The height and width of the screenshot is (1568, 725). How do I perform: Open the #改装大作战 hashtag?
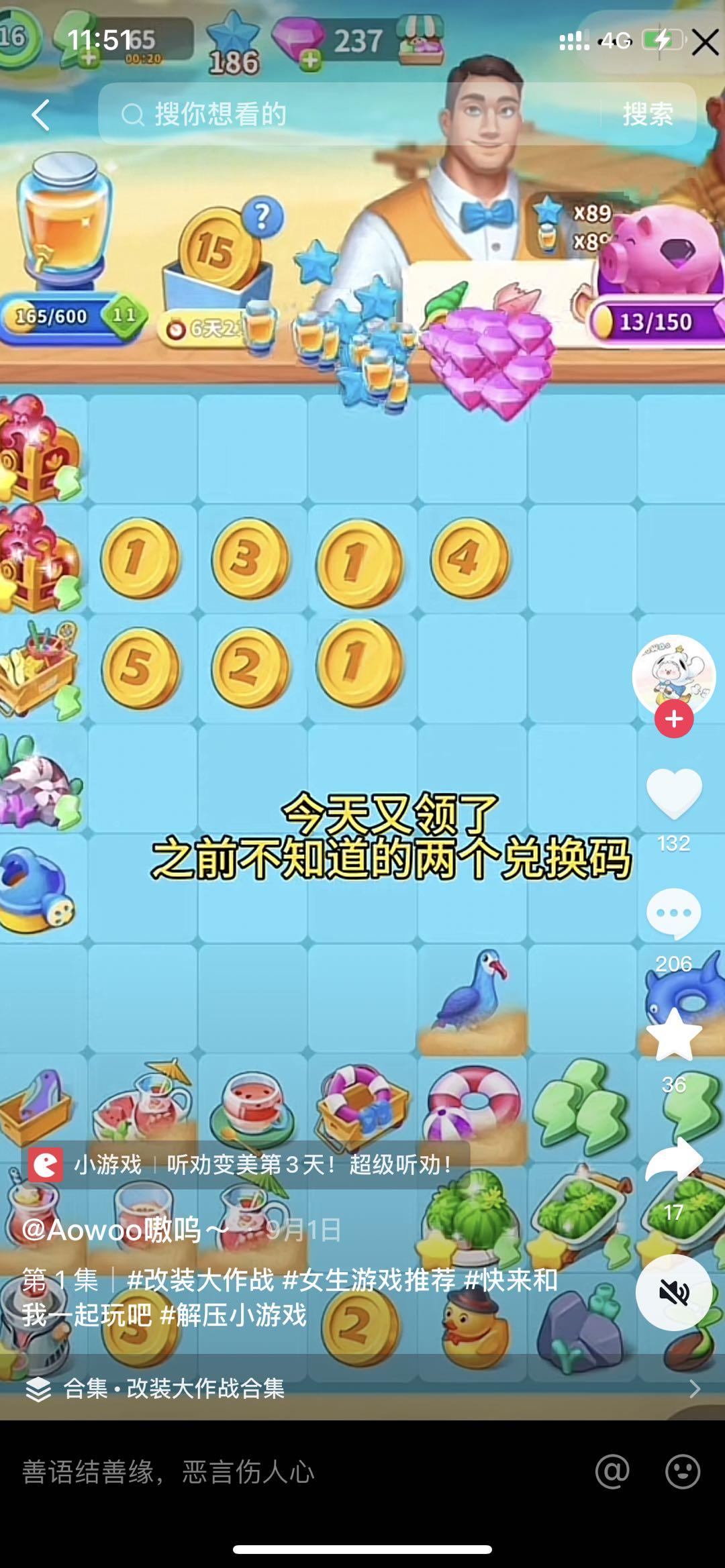pyautogui.click(x=201, y=1280)
